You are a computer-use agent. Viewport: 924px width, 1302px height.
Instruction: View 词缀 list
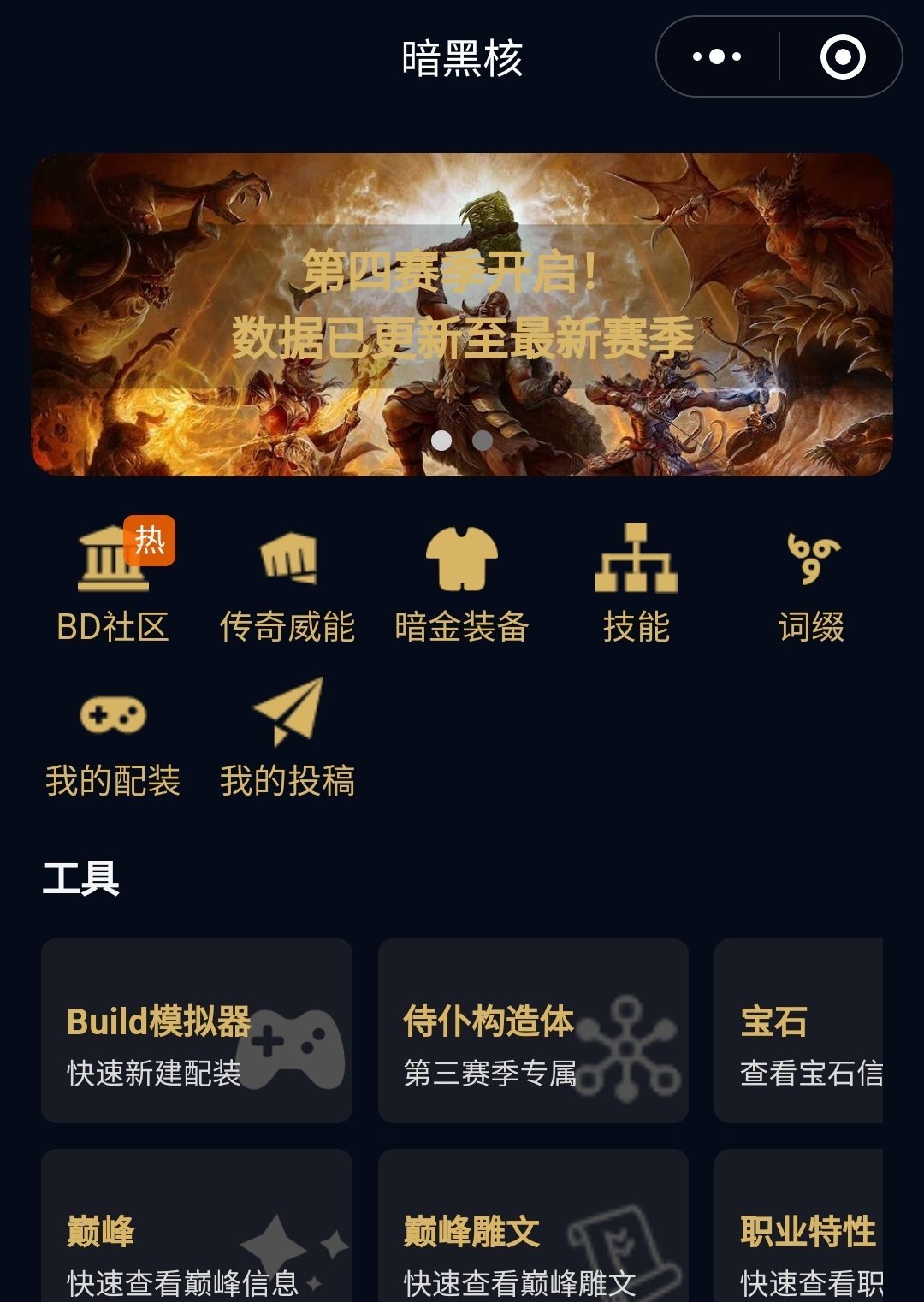pos(811,583)
